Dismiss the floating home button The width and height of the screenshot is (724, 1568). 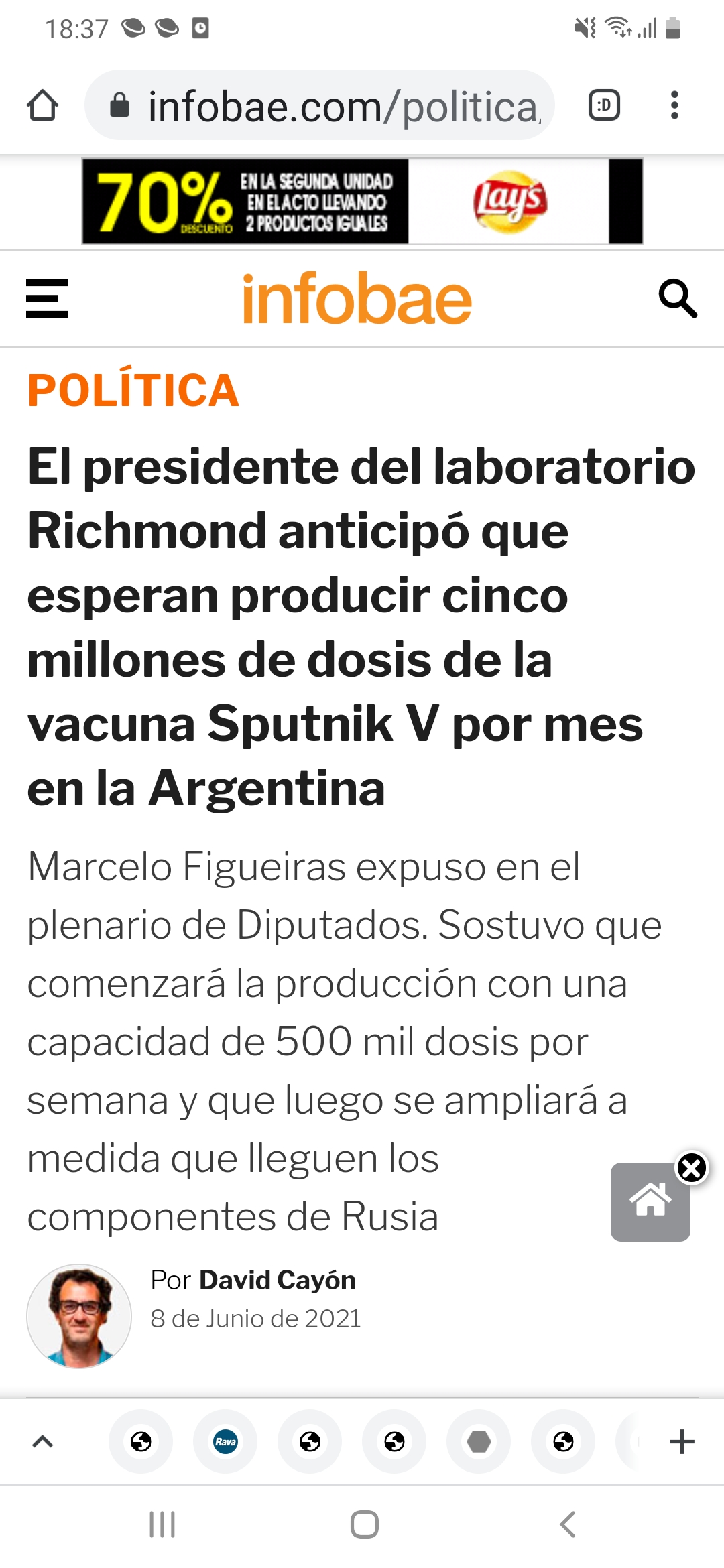point(691,1169)
